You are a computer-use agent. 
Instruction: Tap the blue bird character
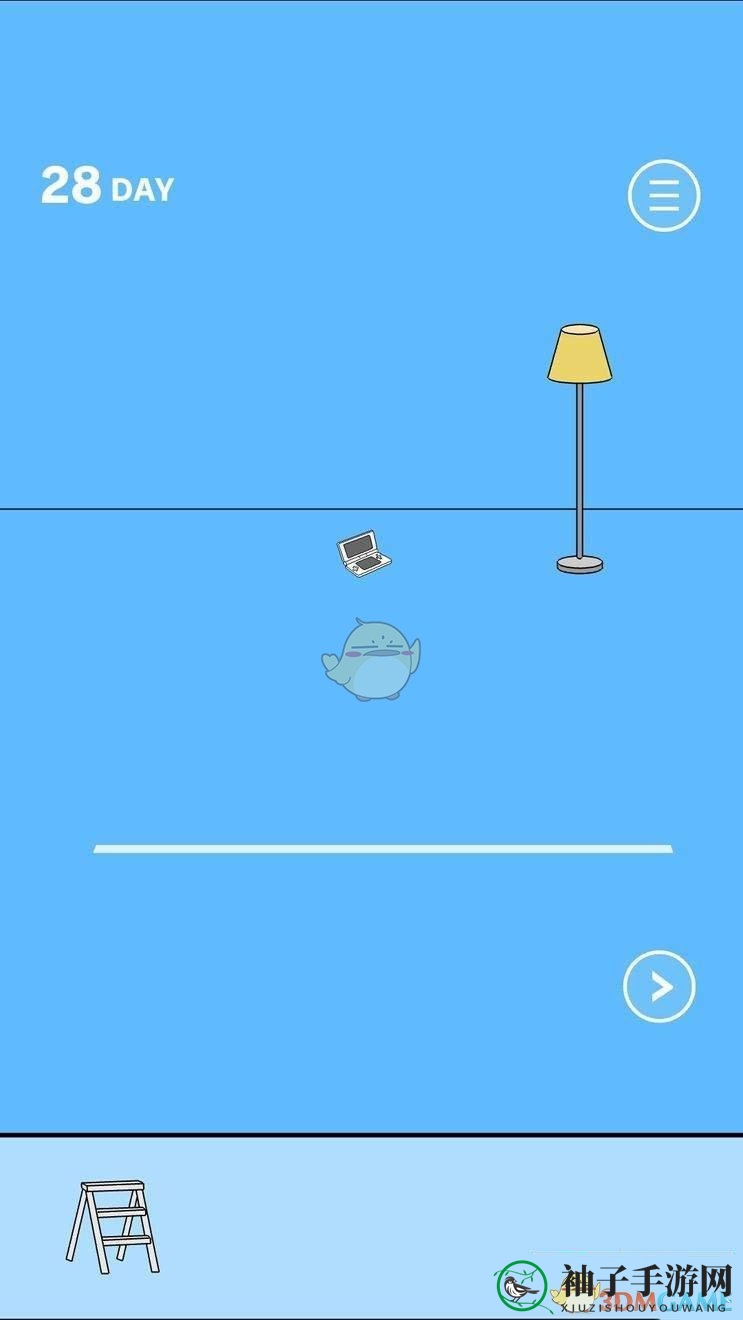(x=372, y=660)
